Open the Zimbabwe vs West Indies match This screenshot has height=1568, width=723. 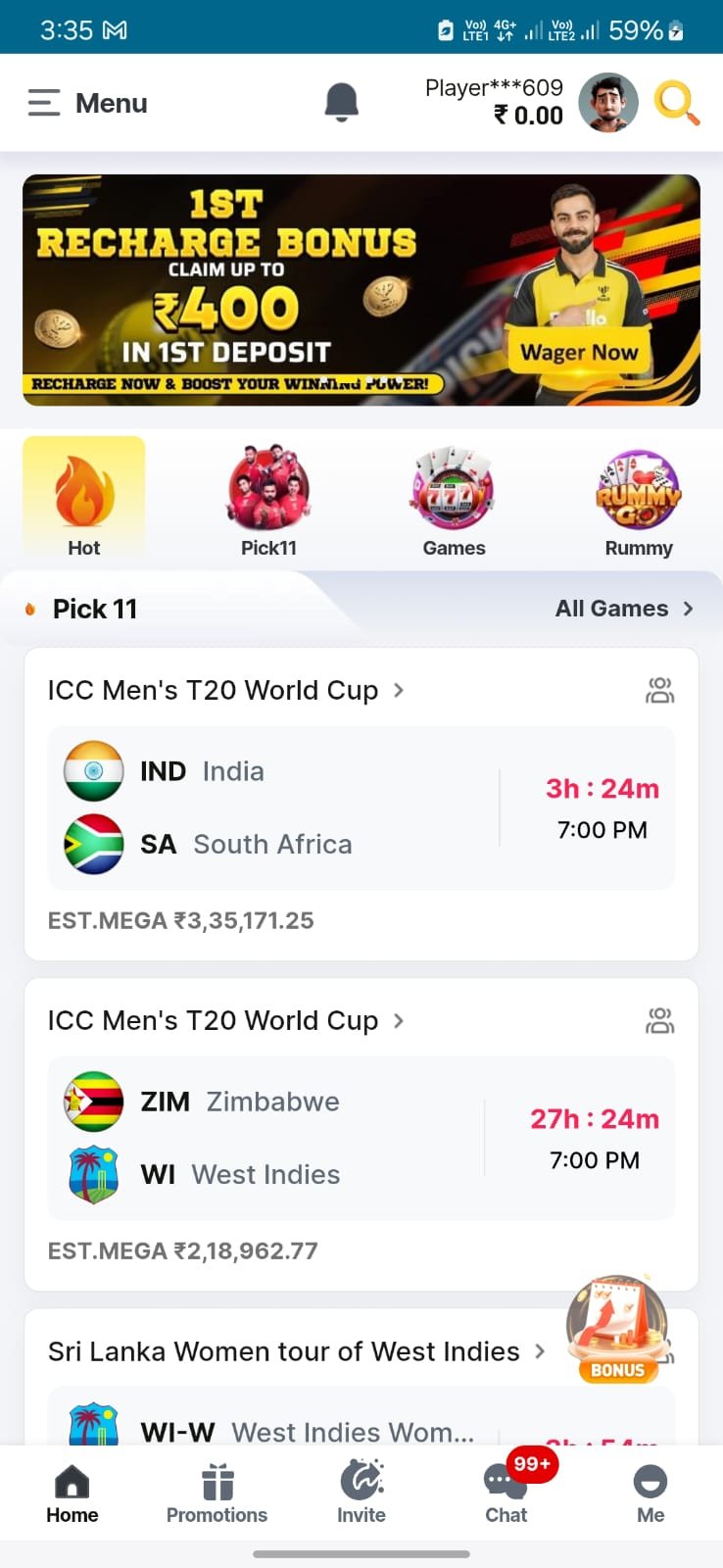pos(361,1138)
